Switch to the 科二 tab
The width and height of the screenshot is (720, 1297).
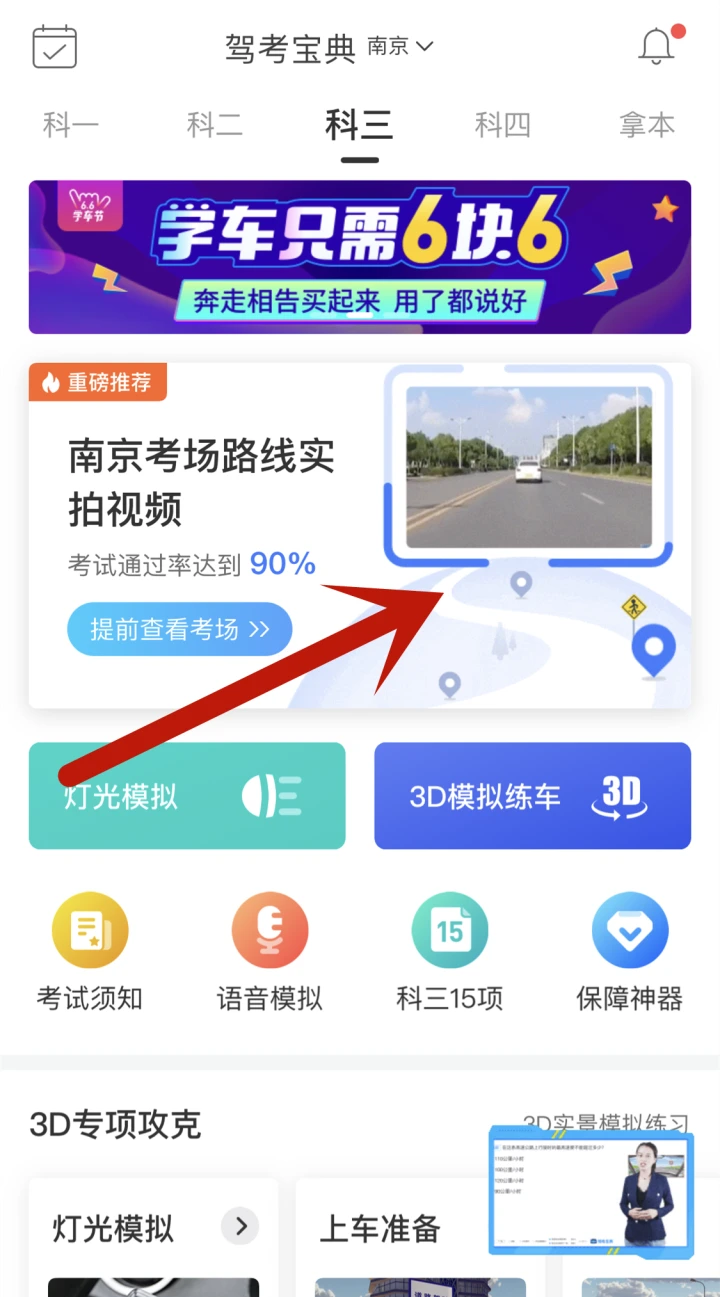[215, 125]
